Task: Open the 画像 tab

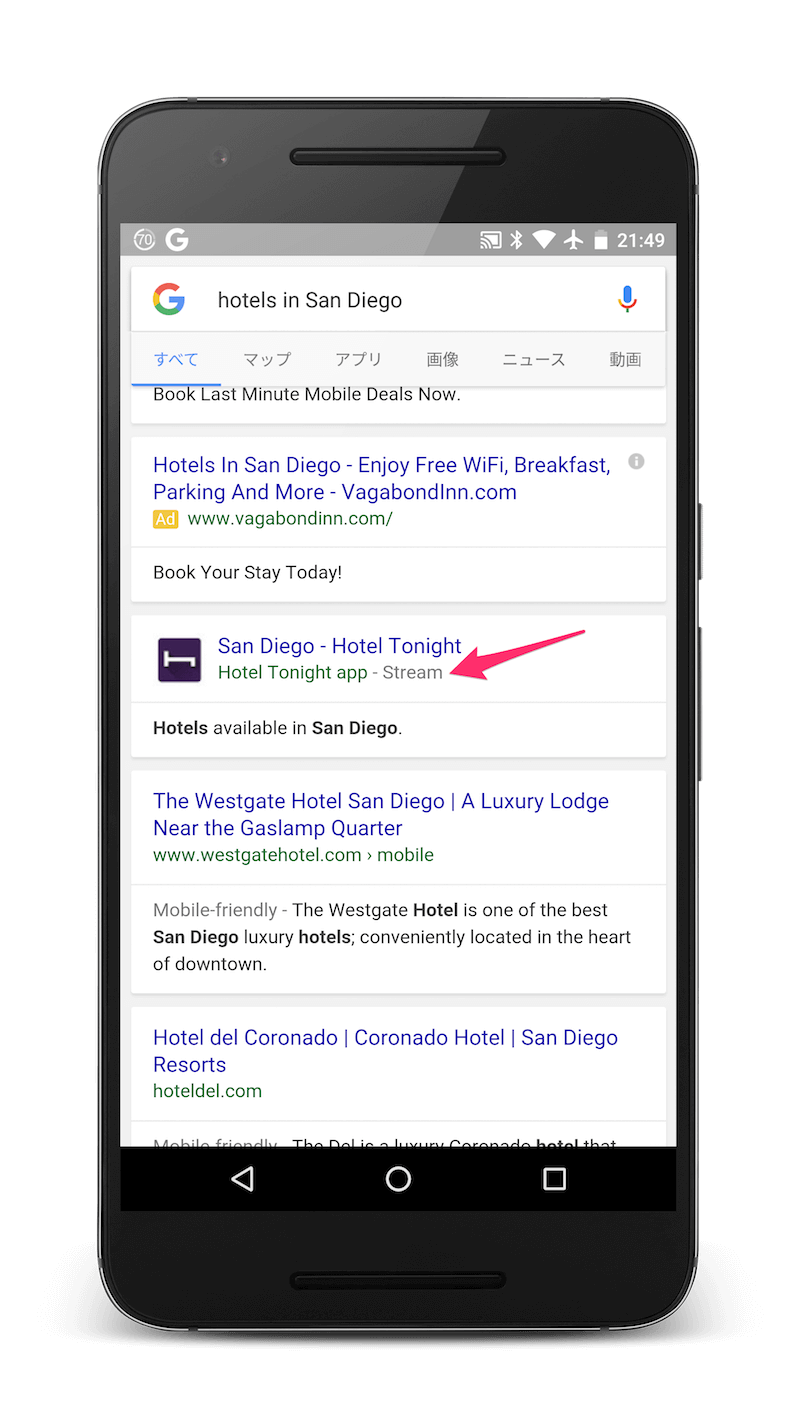Action: pyautogui.click(x=442, y=360)
